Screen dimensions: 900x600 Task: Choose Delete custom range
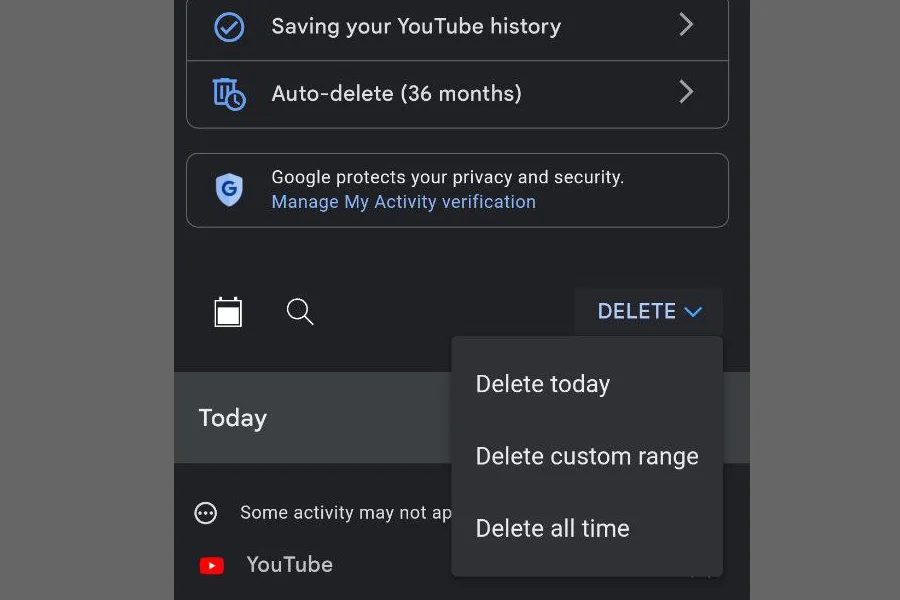pyautogui.click(x=587, y=456)
